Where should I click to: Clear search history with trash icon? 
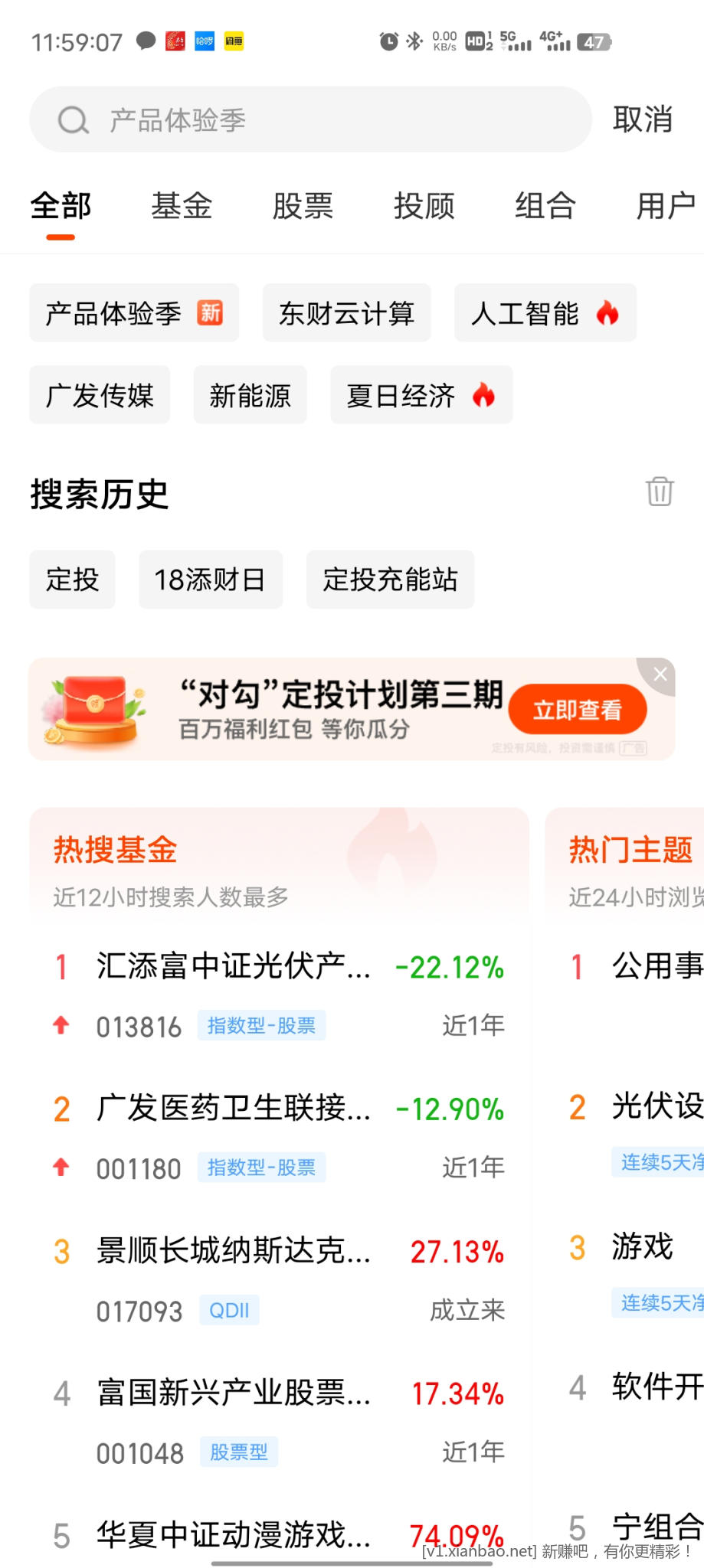tap(659, 492)
